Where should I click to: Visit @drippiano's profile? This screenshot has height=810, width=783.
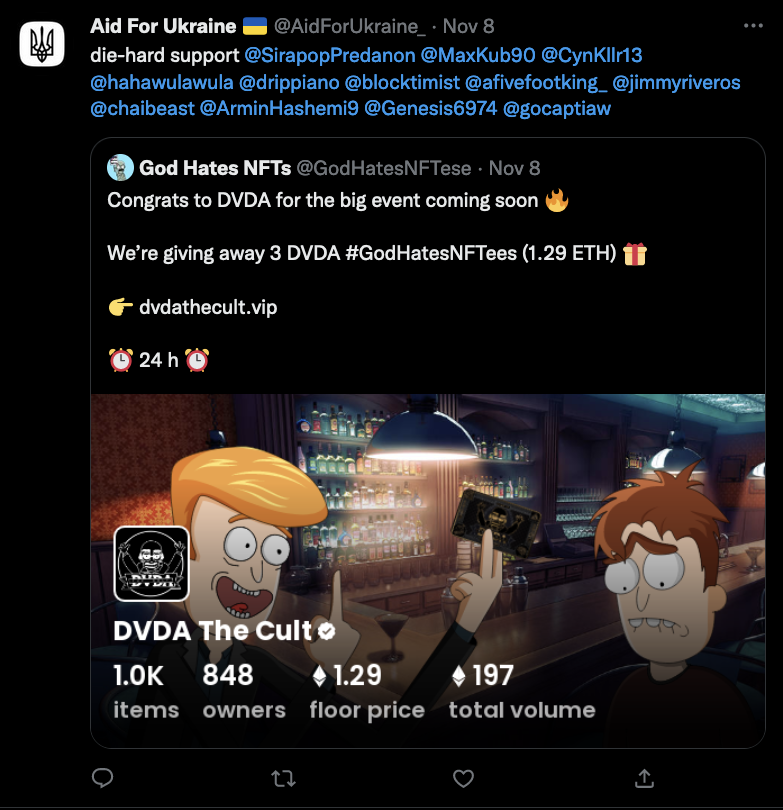point(288,82)
